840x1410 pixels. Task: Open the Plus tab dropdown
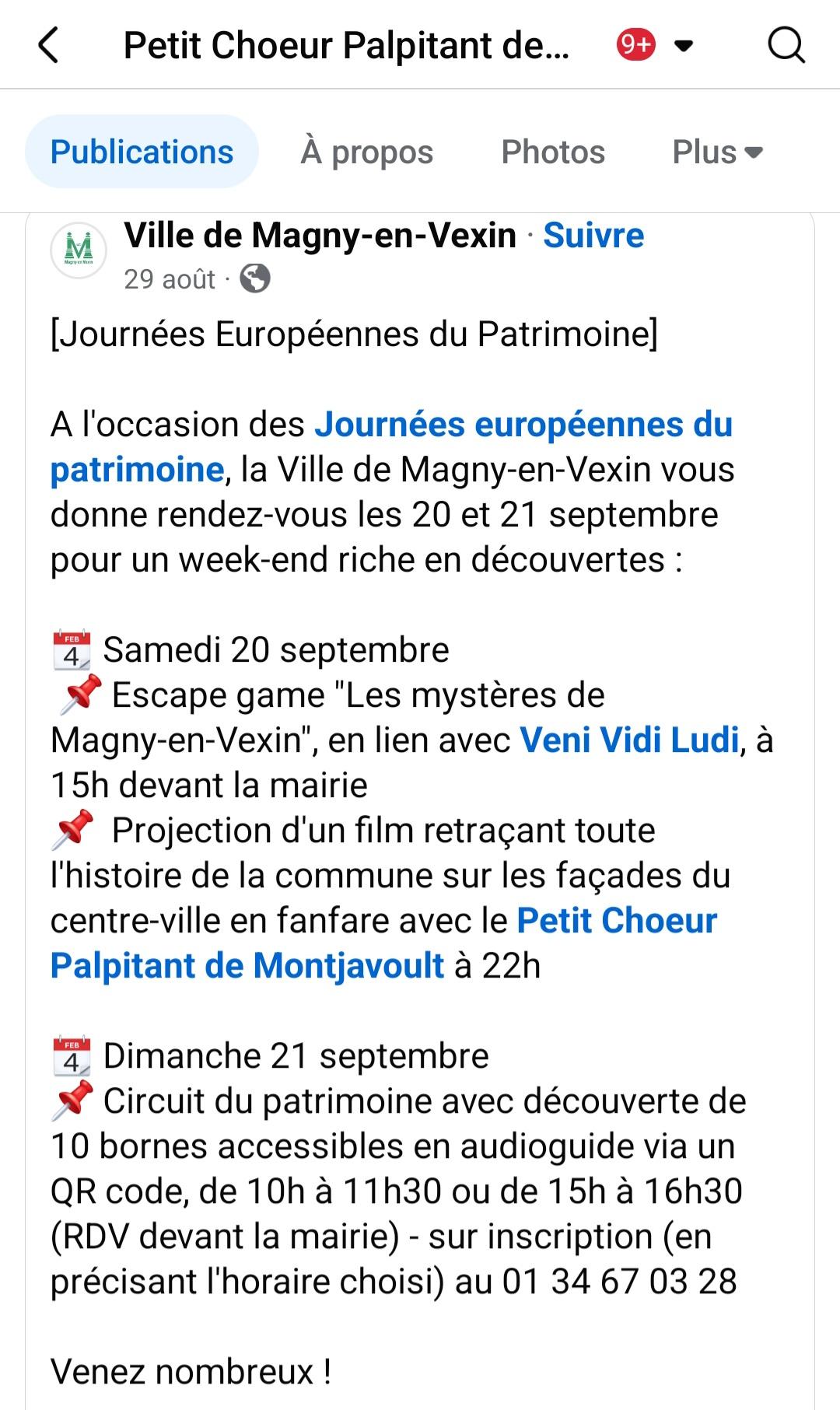pyautogui.click(x=716, y=152)
